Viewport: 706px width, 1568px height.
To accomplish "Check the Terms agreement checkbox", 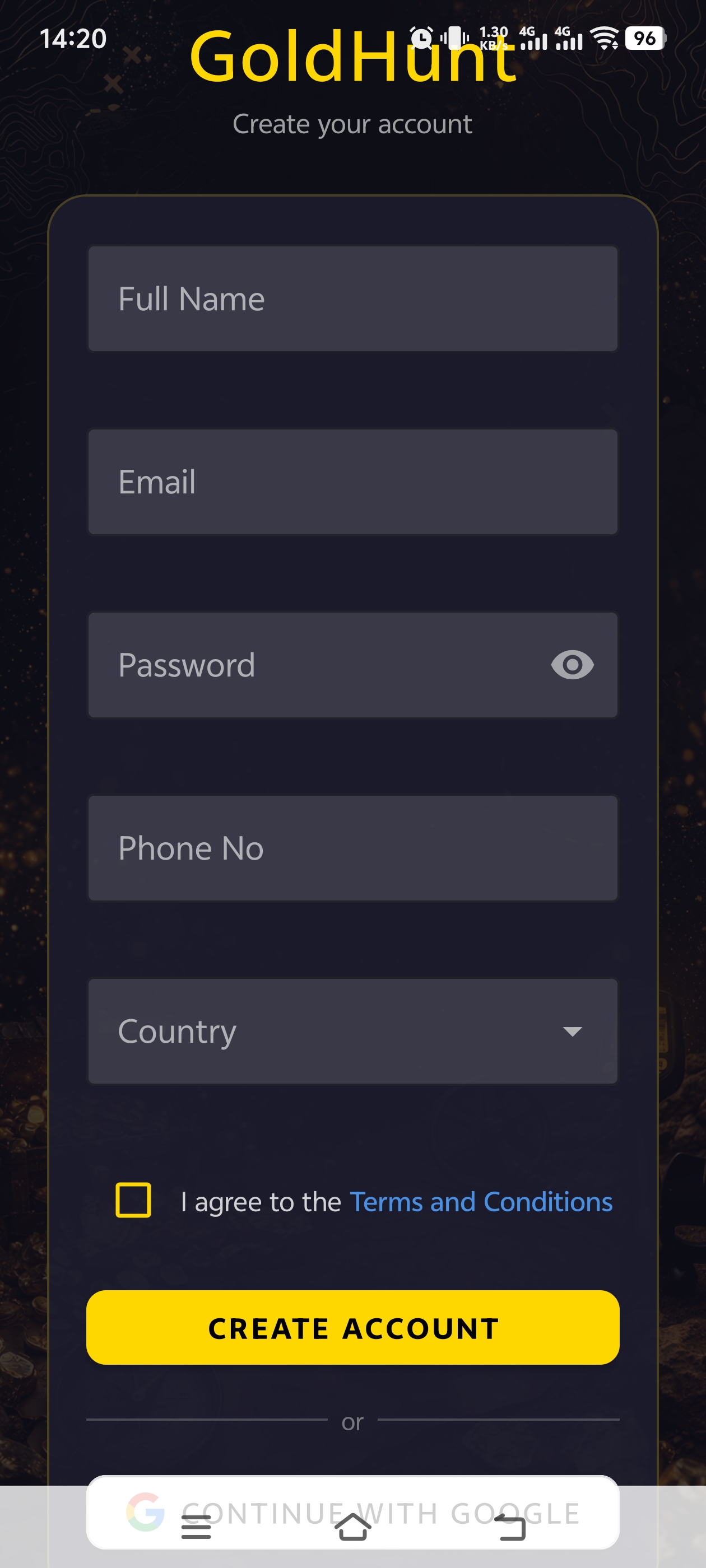I will (133, 1201).
